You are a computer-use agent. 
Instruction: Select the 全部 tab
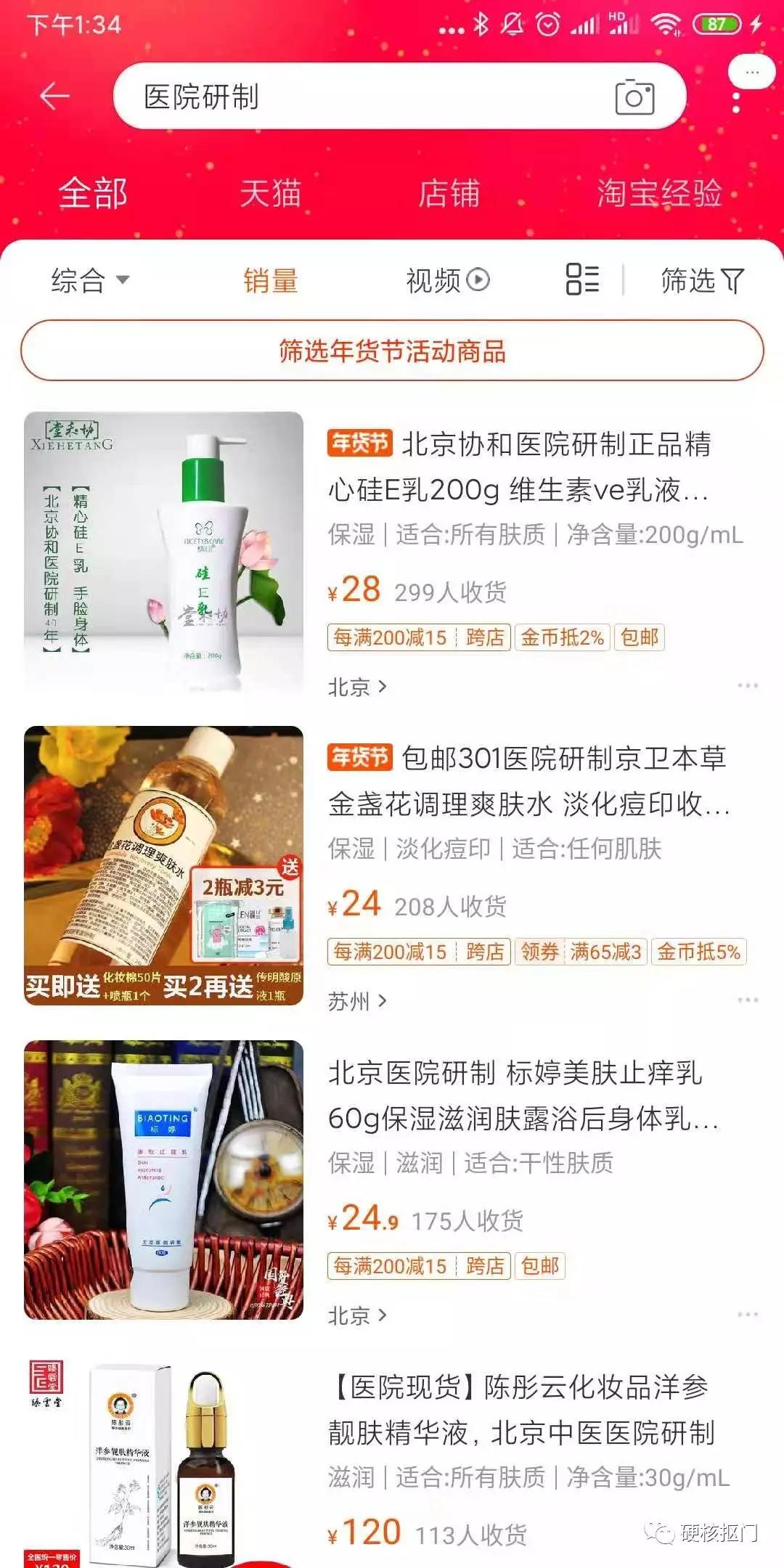(x=93, y=194)
